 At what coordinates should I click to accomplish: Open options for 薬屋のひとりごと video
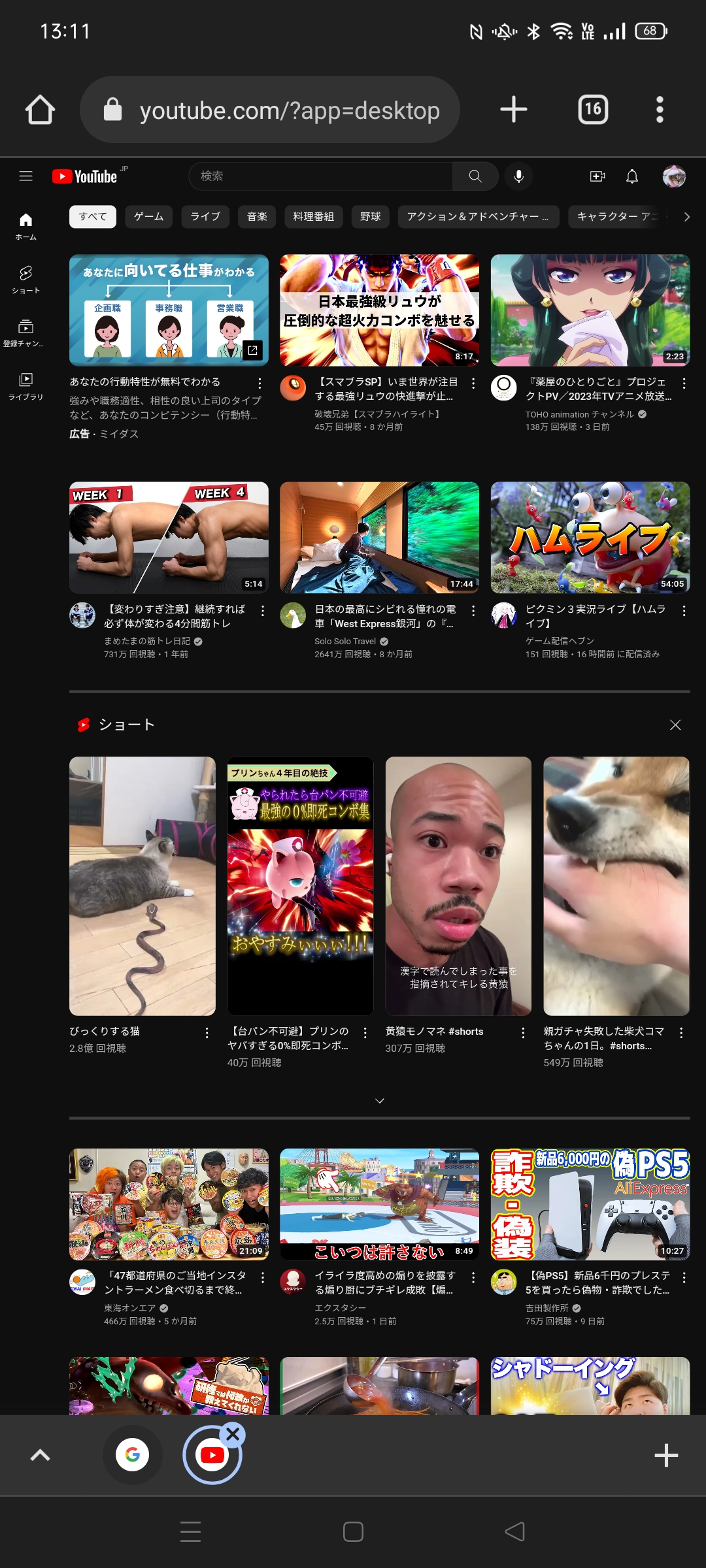point(684,384)
